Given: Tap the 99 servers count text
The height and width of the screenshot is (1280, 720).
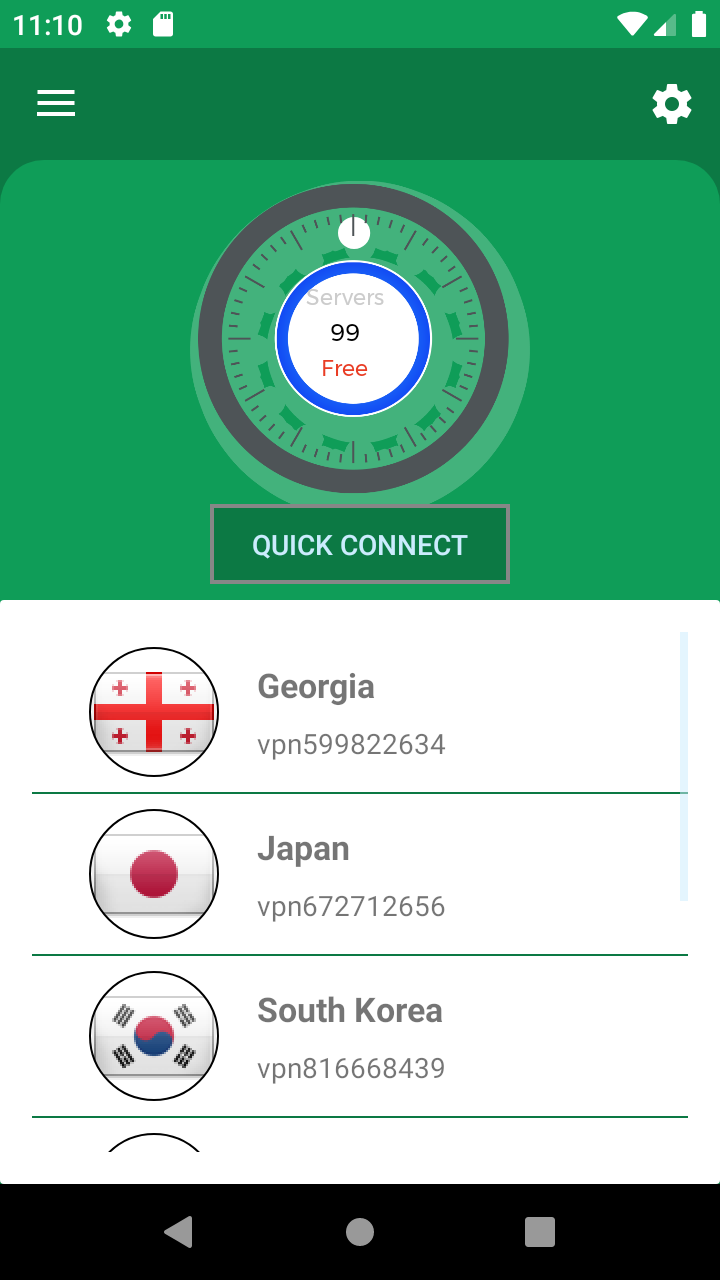Looking at the screenshot, I should [x=344, y=333].
